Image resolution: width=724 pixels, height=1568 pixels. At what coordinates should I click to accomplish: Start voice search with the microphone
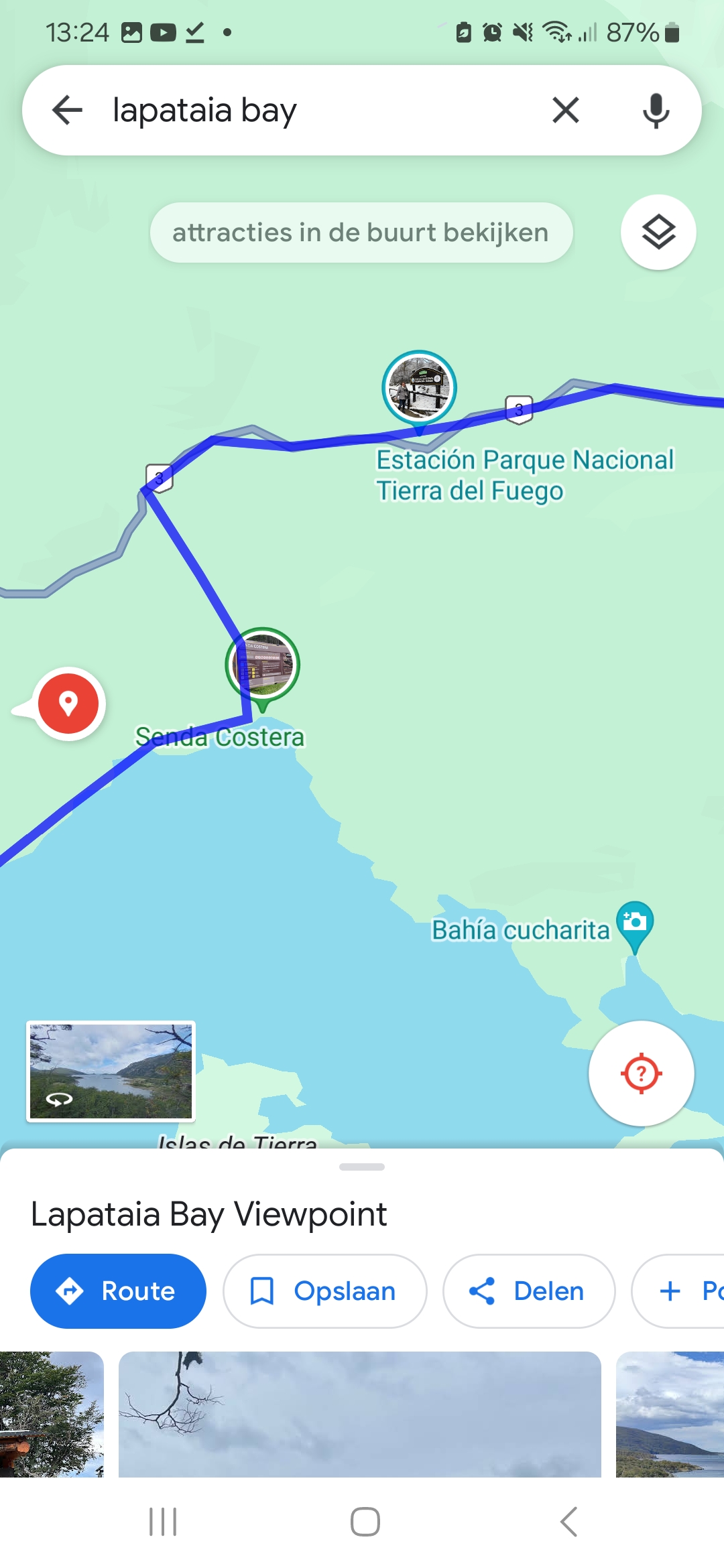click(x=656, y=110)
